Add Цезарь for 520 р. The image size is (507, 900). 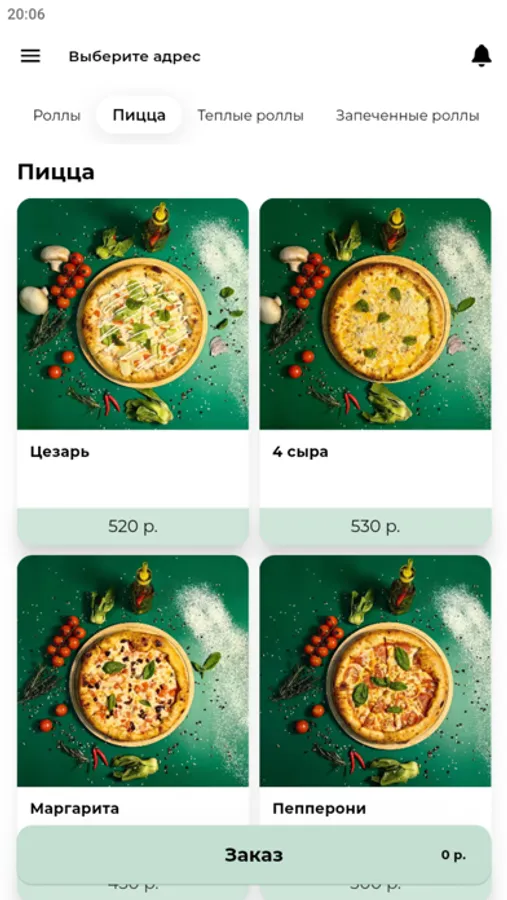click(133, 526)
